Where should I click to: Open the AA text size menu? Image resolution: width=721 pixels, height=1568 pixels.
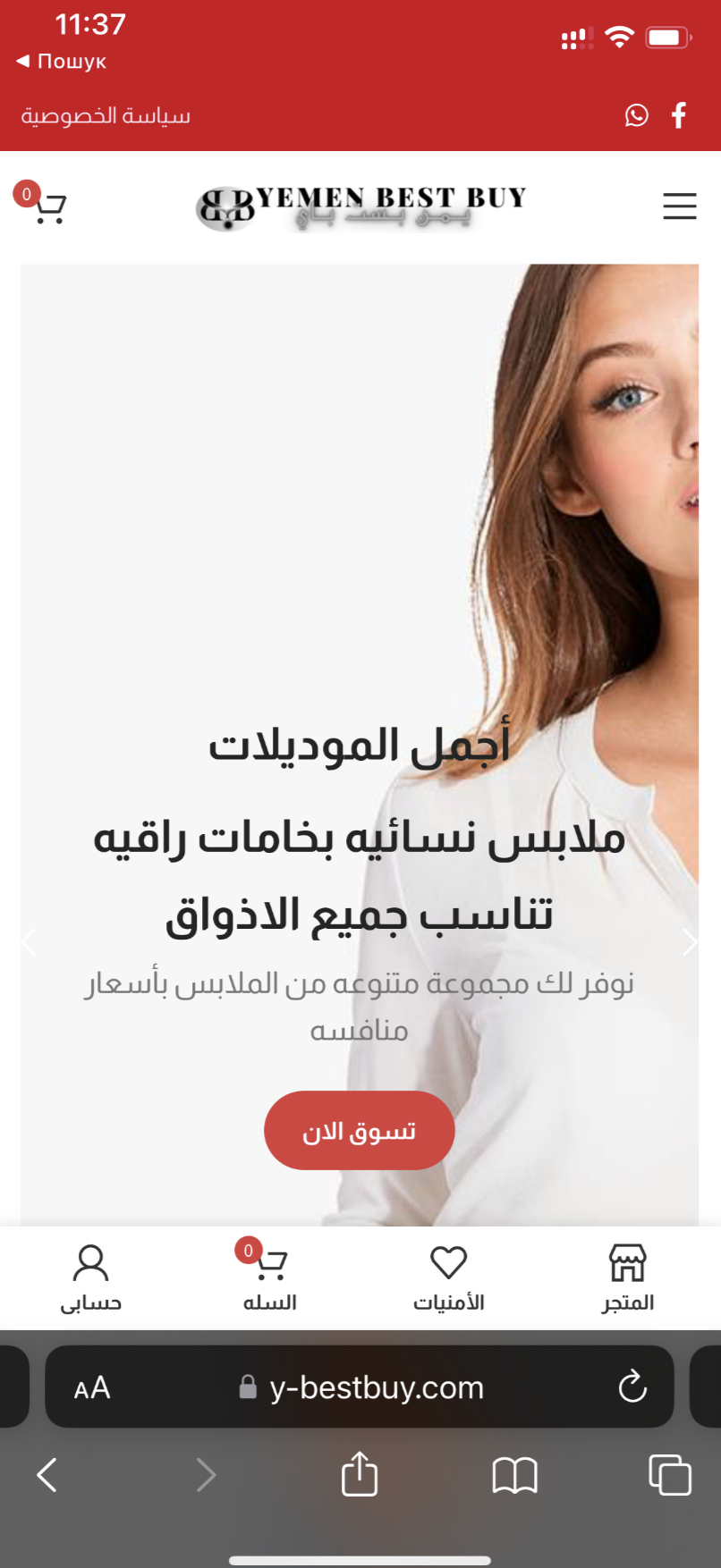click(x=92, y=1387)
